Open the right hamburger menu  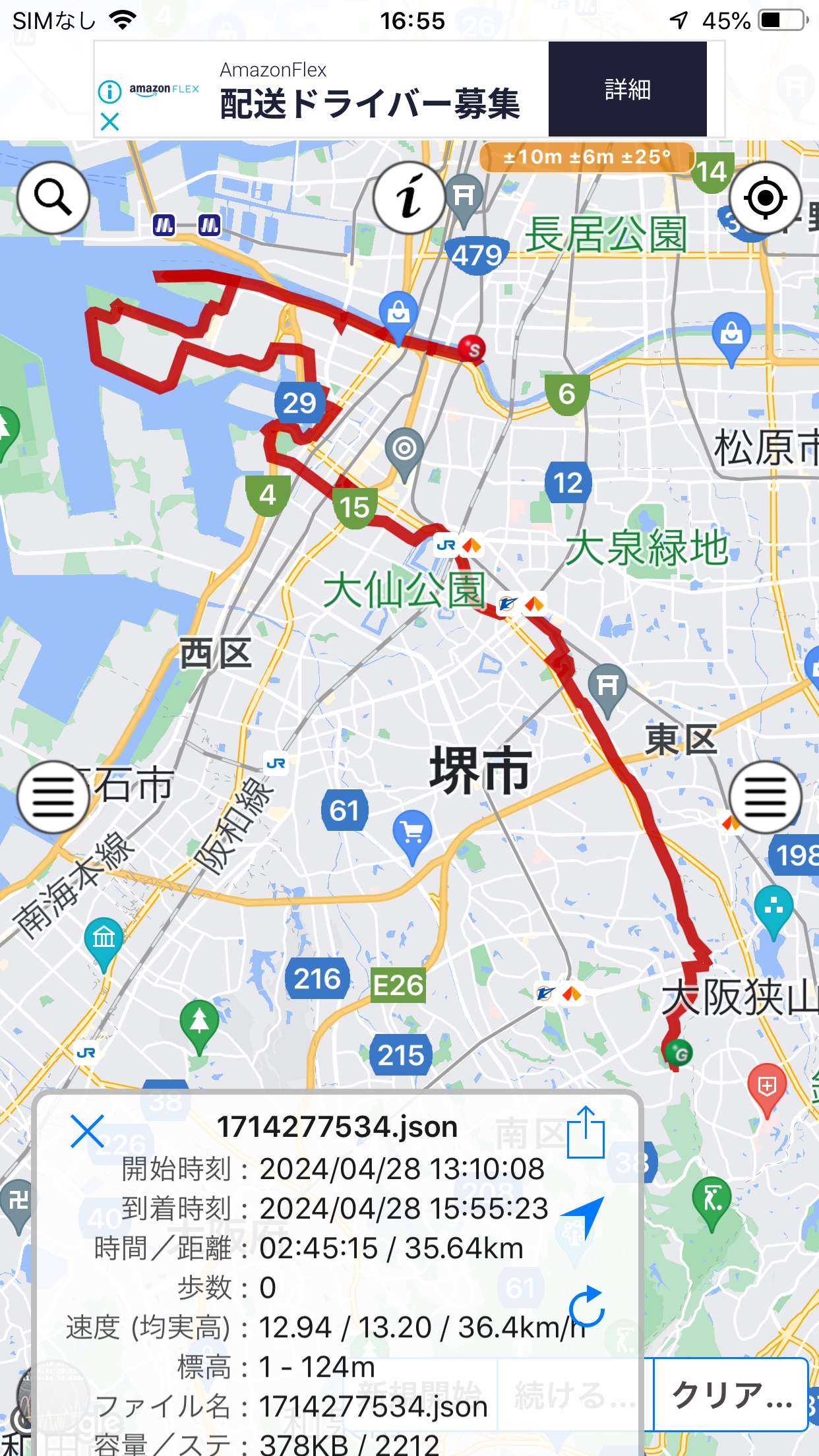coord(765,797)
